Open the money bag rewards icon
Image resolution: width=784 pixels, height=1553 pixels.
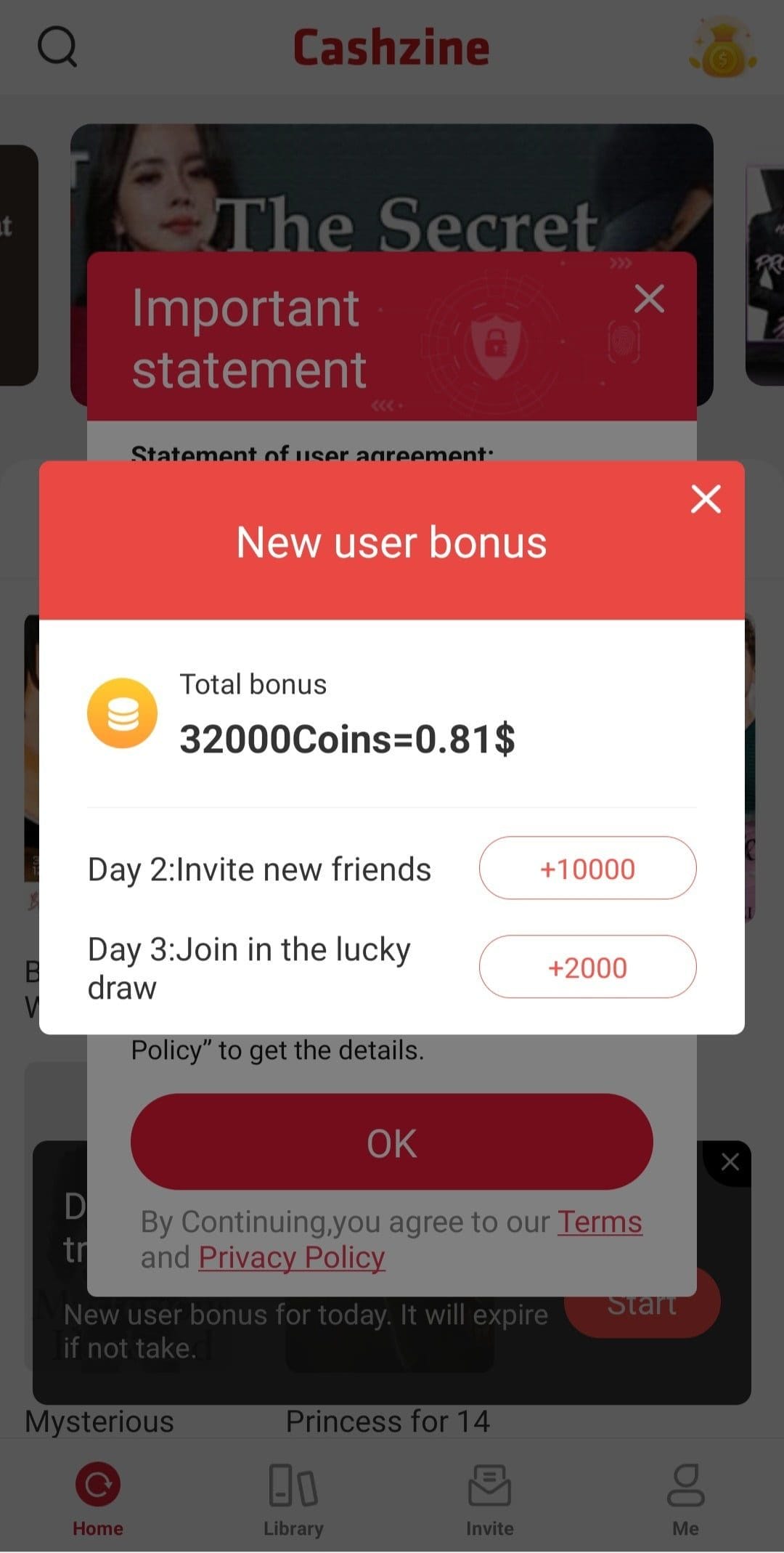pyautogui.click(x=722, y=49)
